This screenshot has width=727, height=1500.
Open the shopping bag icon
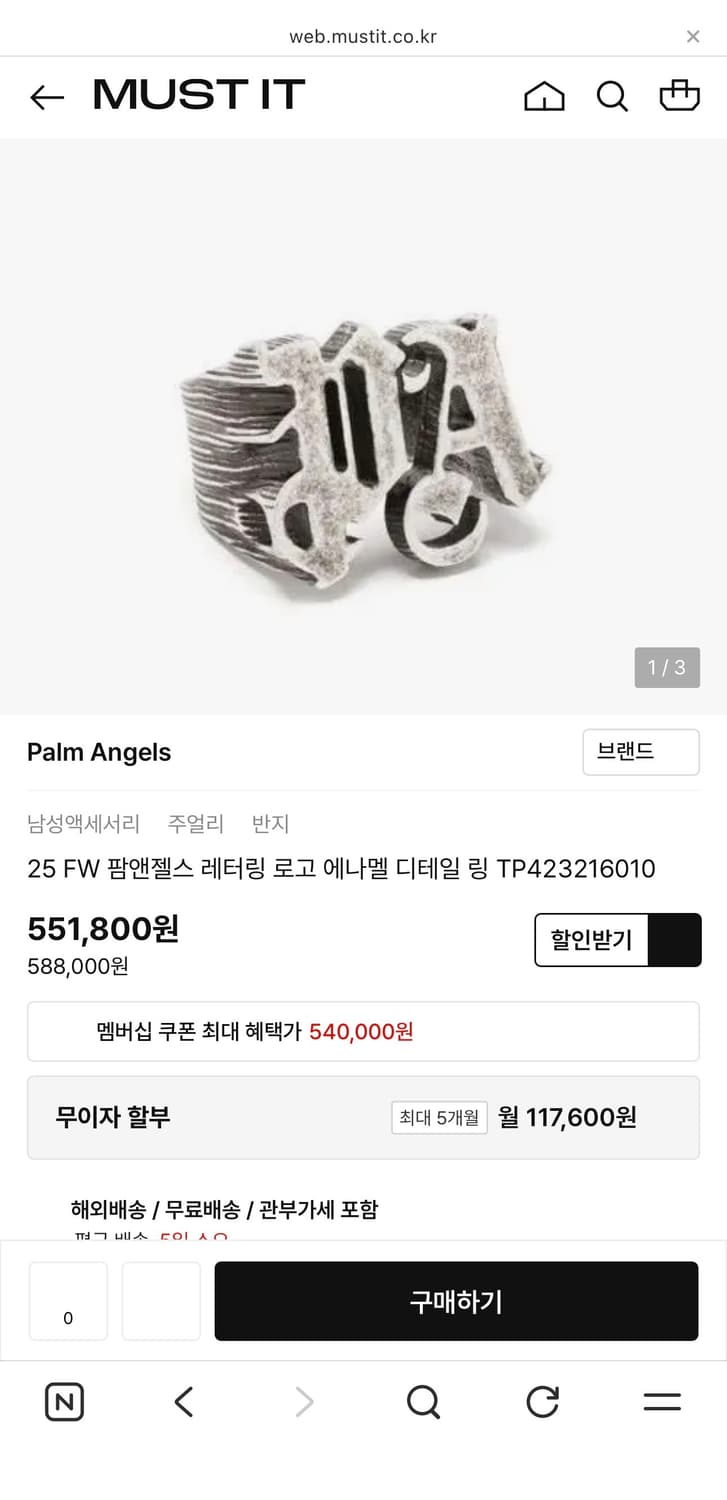[x=679, y=95]
